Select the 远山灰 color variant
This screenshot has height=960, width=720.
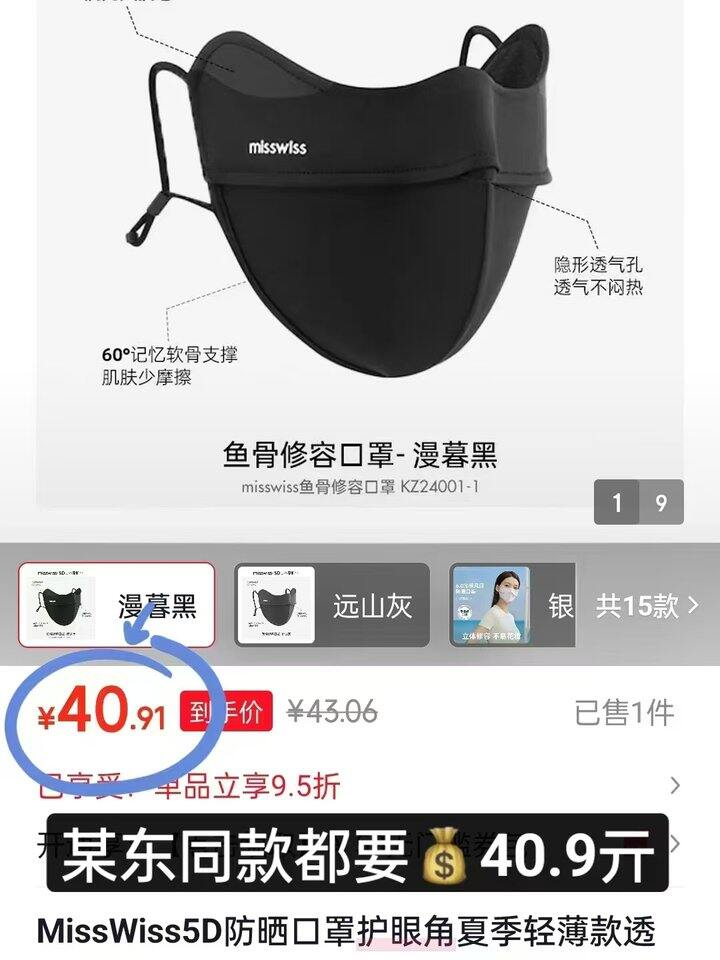[332, 605]
